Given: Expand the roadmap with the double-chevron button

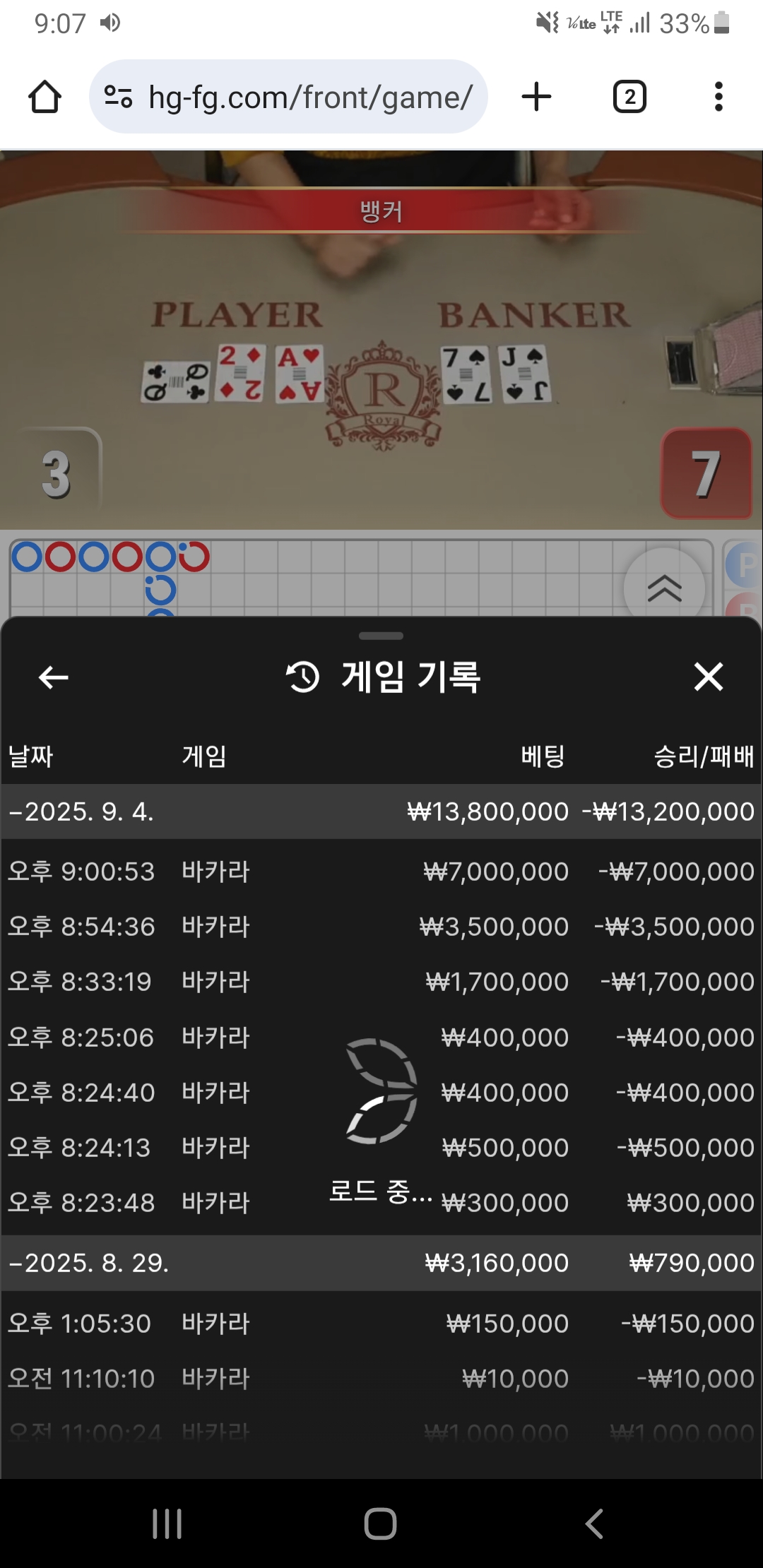Looking at the screenshot, I should pyautogui.click(x=664, y=588).
